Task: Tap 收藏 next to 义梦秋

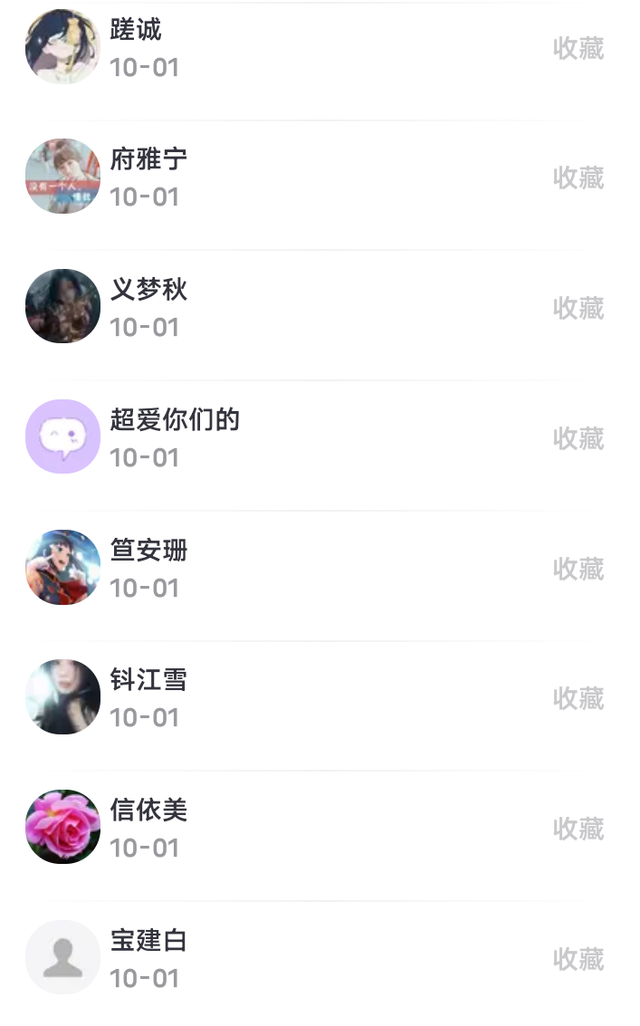Action: [578, 308]
